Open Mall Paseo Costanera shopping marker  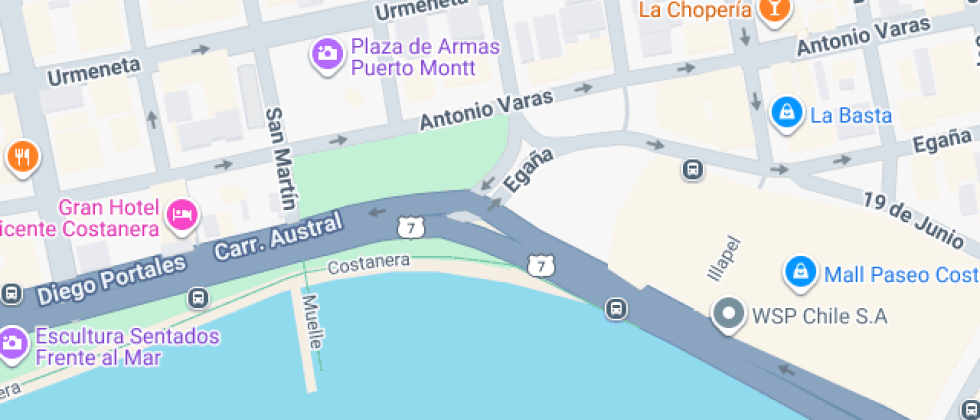799,273
